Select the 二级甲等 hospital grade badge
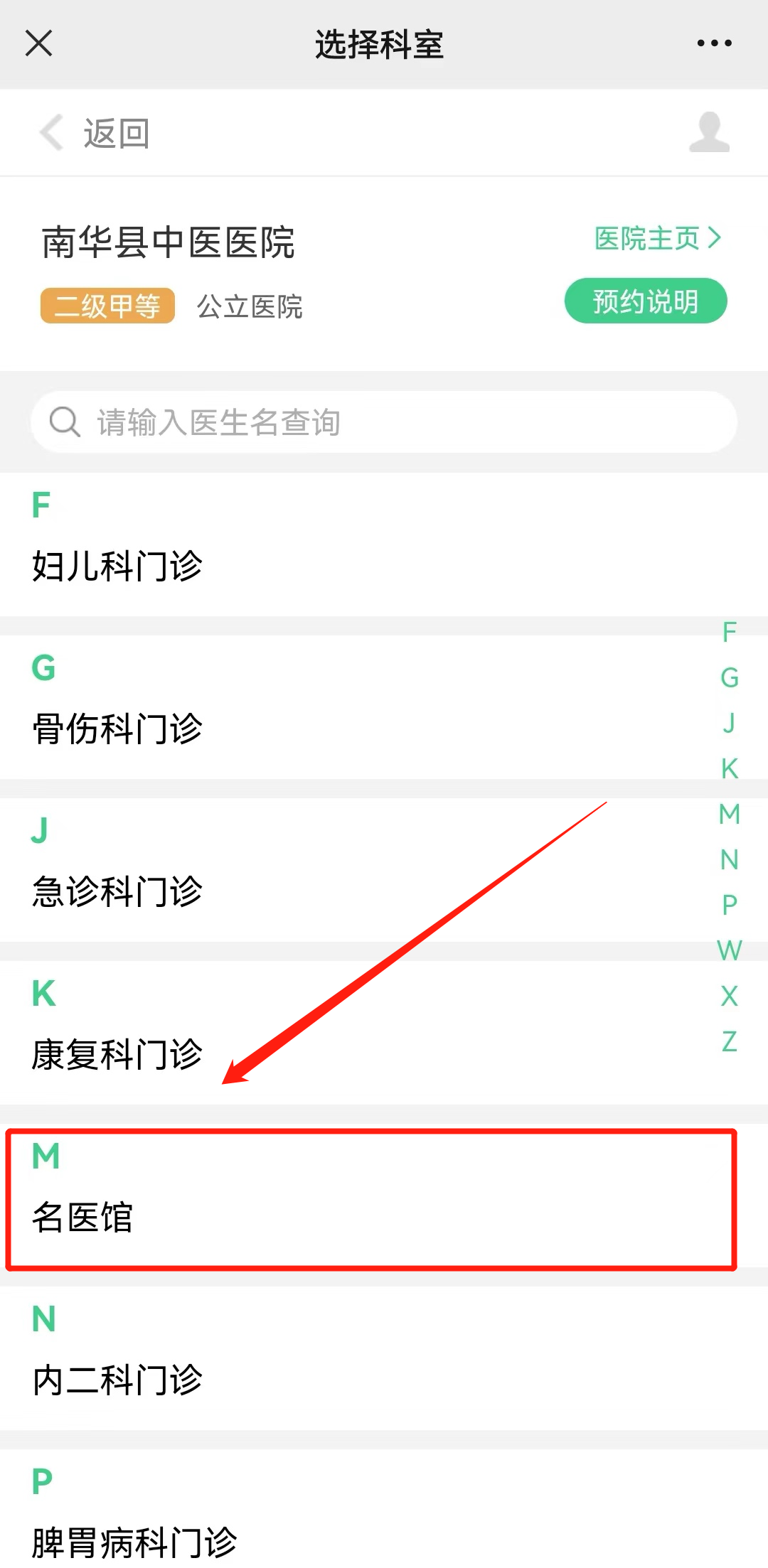The height and width of the screenshot is (1568, 768). coord(107,306)
